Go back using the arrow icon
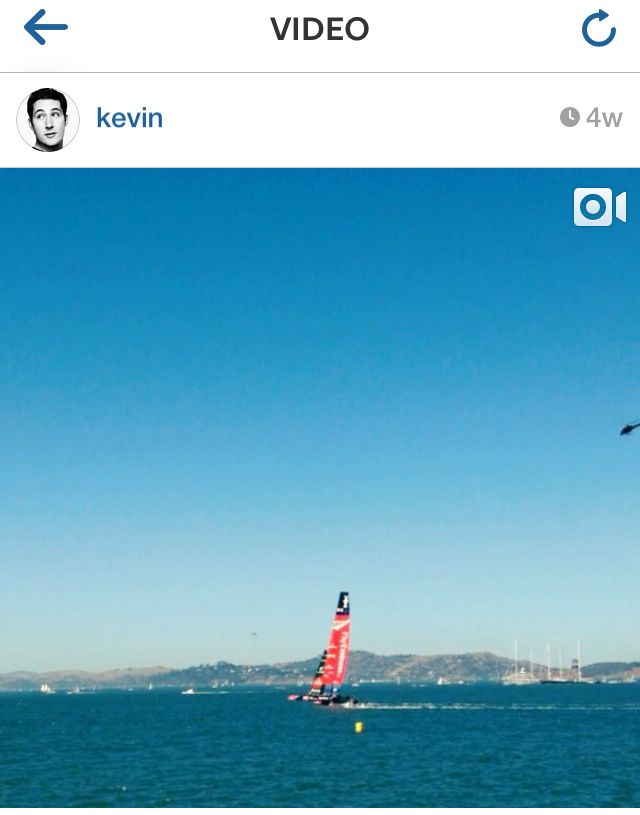Screen dimensions: 640x815 (x=45, y=28)
